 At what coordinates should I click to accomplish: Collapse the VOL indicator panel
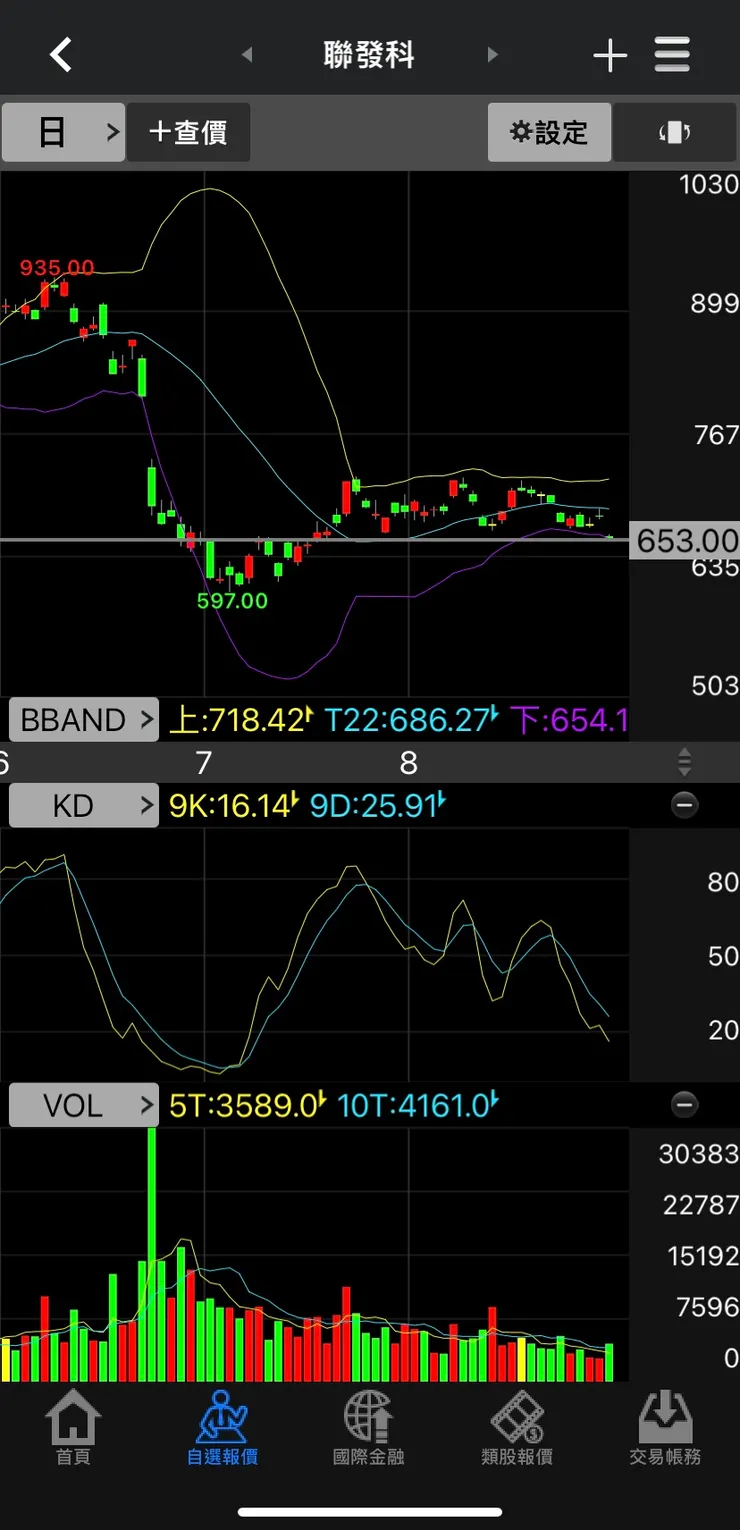[x=684, y=1105]
